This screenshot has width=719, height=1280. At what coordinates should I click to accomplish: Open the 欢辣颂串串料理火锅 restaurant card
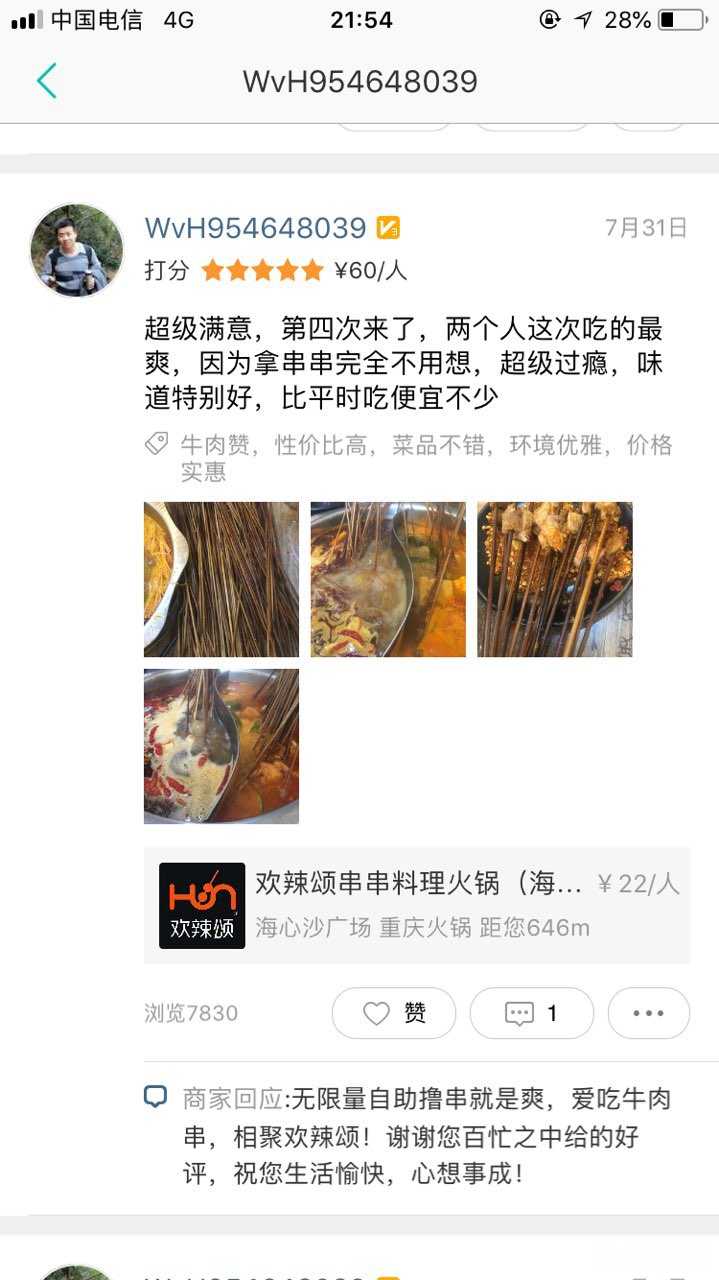417,905
